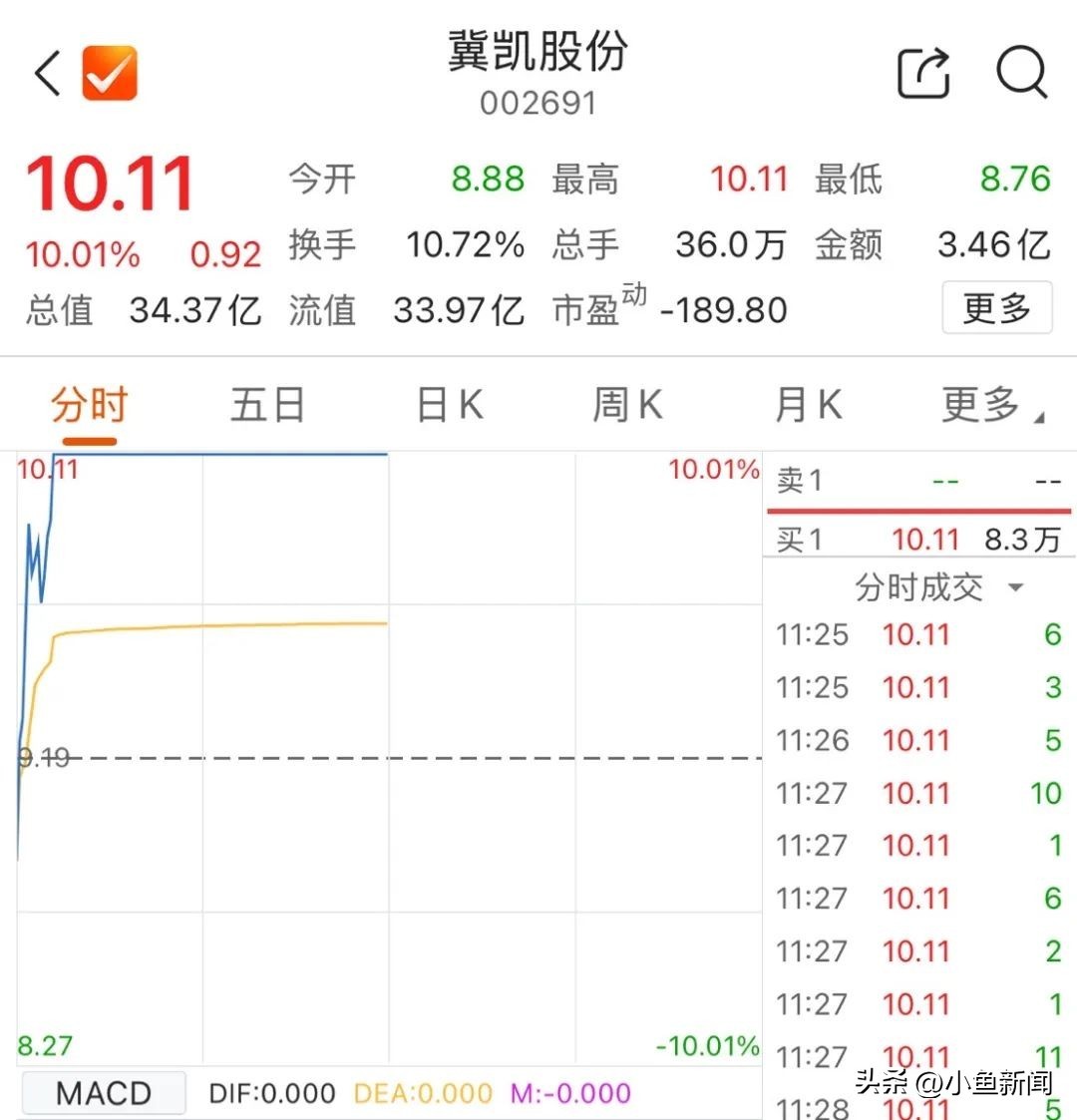Select the 分时 chart tab
Image resolution: width=1077 pixels, height=1120 pixels.
[90, 406]
